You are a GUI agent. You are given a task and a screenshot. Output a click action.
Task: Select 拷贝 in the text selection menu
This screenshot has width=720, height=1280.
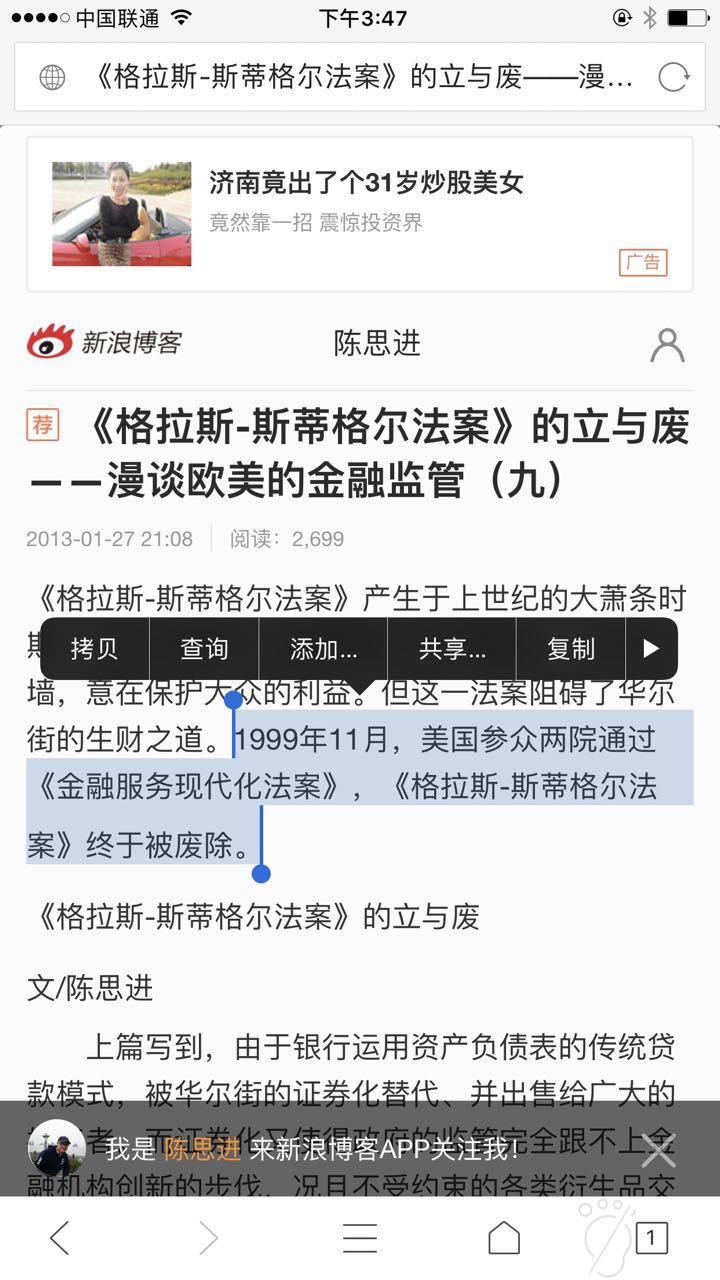click(94, 649)
